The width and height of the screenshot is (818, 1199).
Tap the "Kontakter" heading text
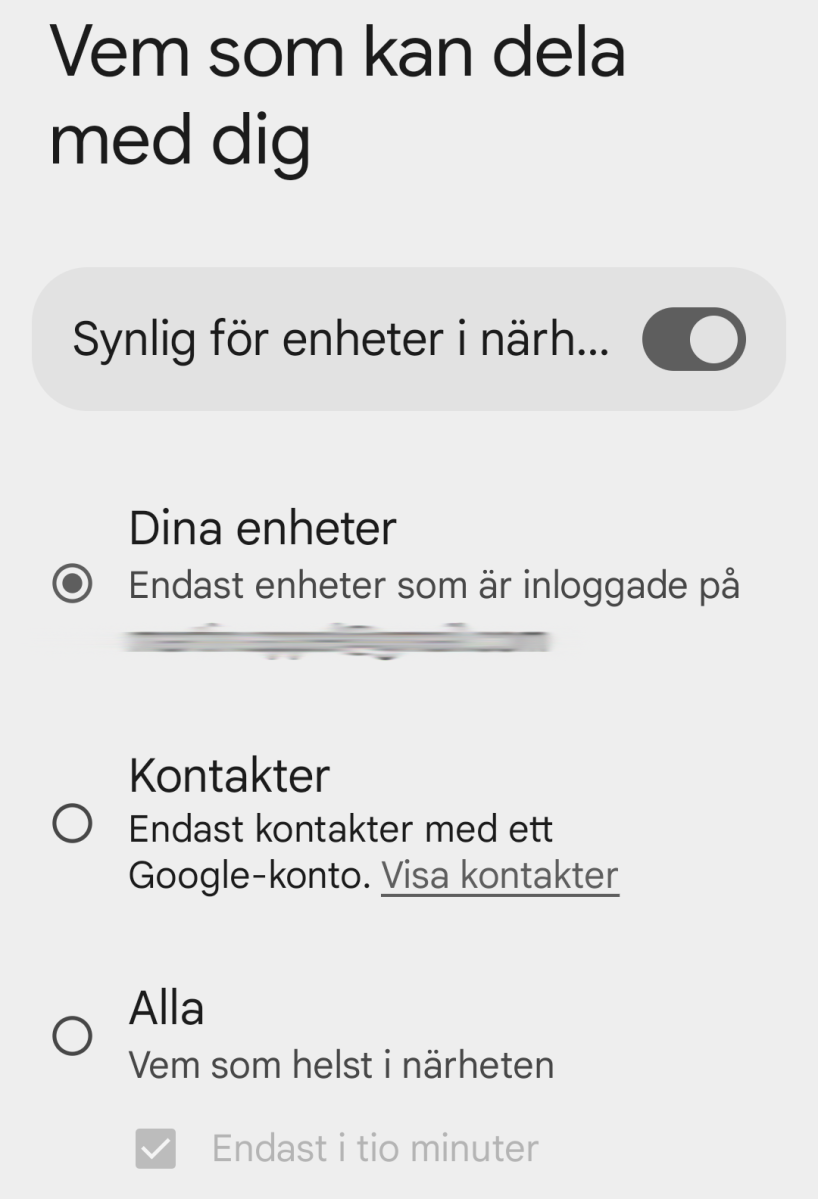click(x=229, y=775)
